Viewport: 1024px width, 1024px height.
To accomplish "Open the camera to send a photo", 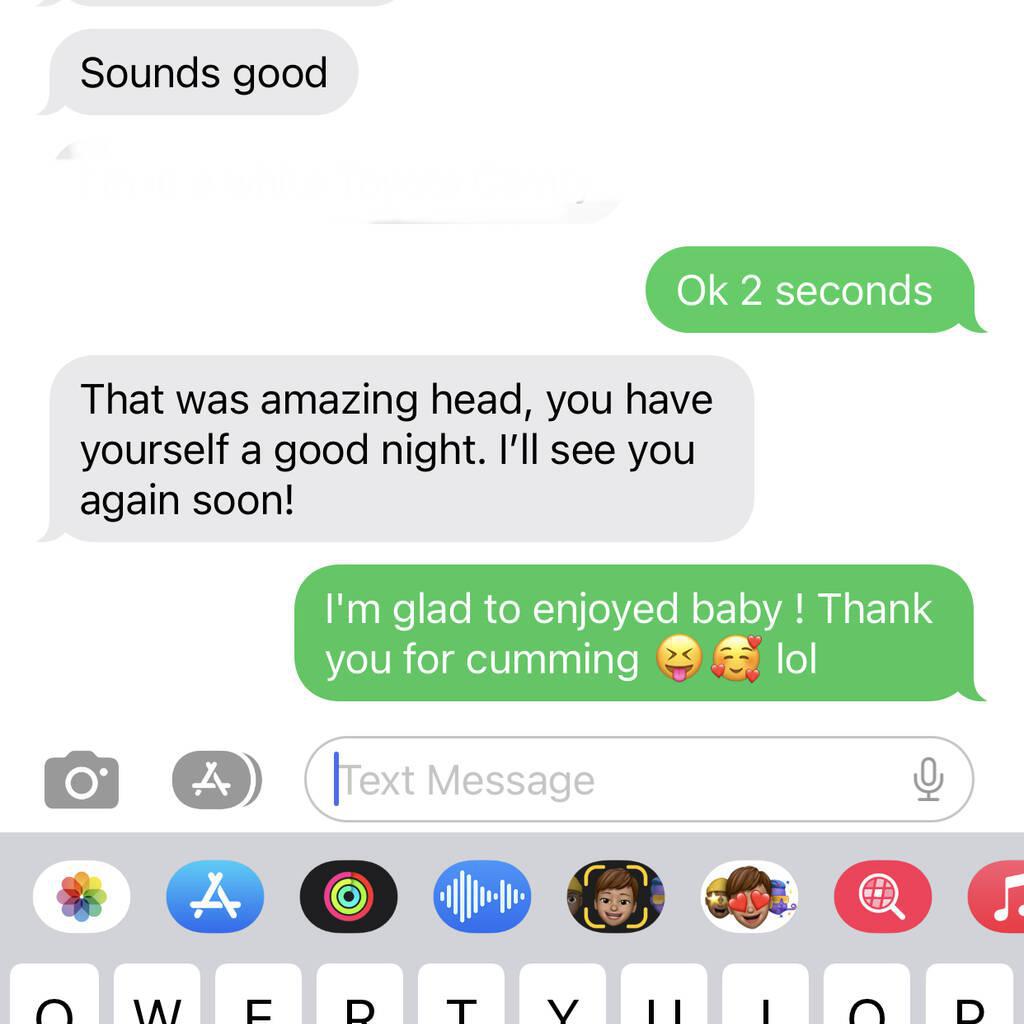I will click(x=82, y=780).
